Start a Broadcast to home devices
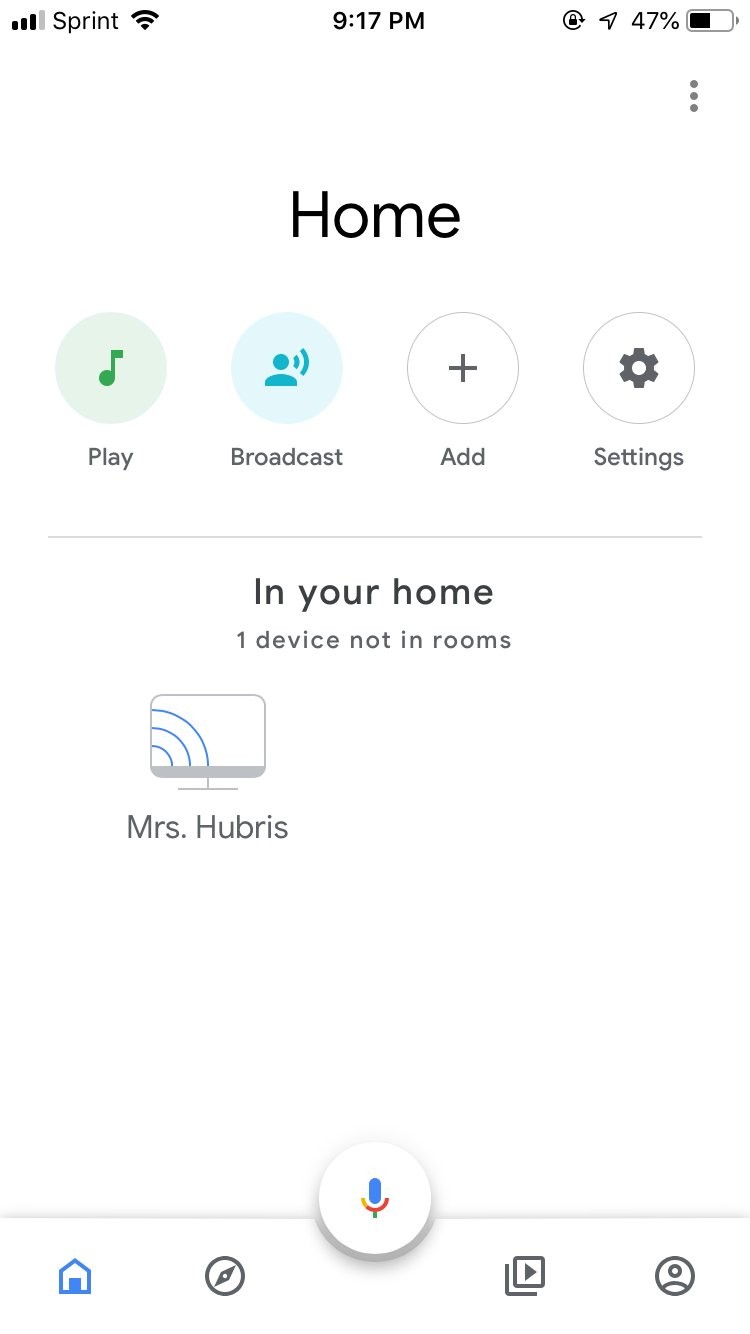750x1334 pixels. [x=287, y=367]
